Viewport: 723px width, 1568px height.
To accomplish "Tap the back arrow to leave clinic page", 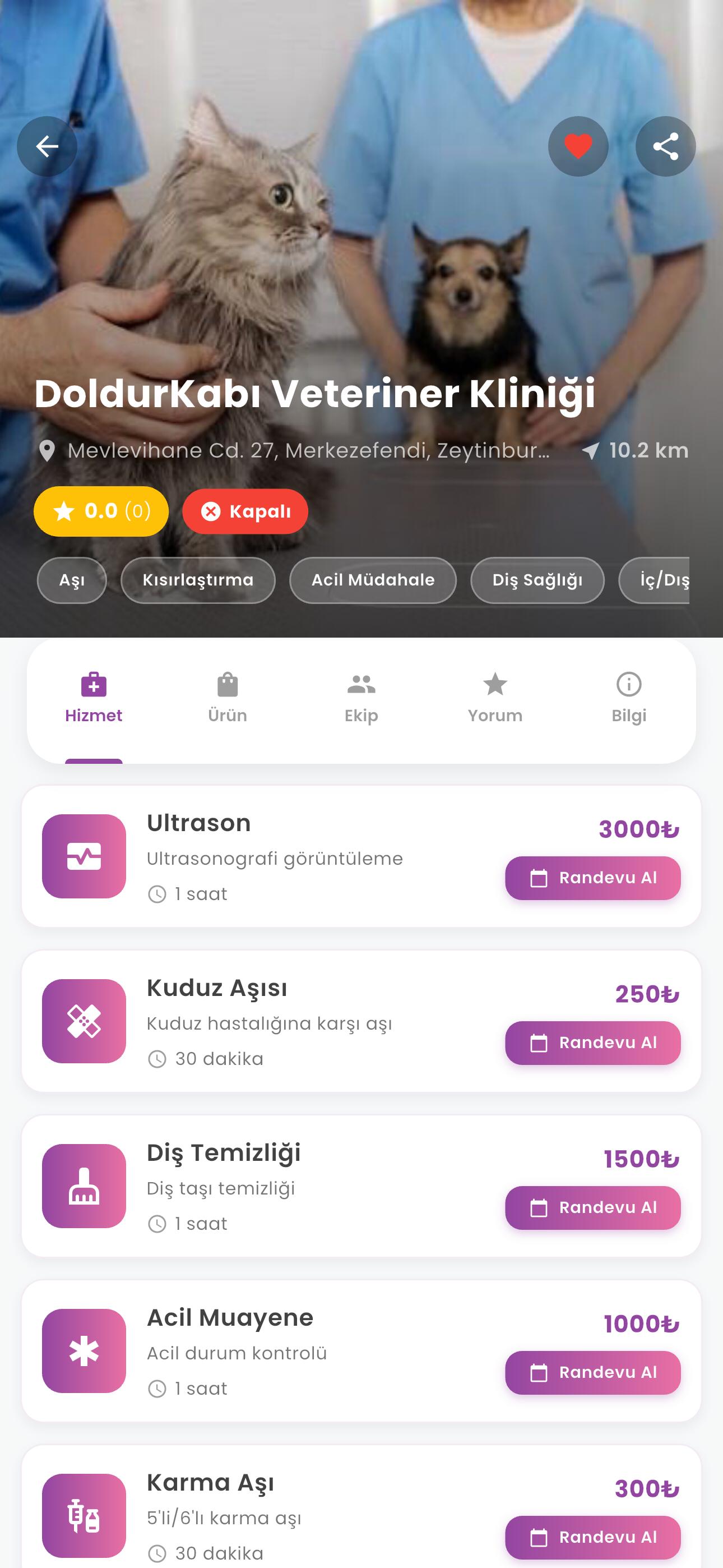I will click(x=48, y=146).
